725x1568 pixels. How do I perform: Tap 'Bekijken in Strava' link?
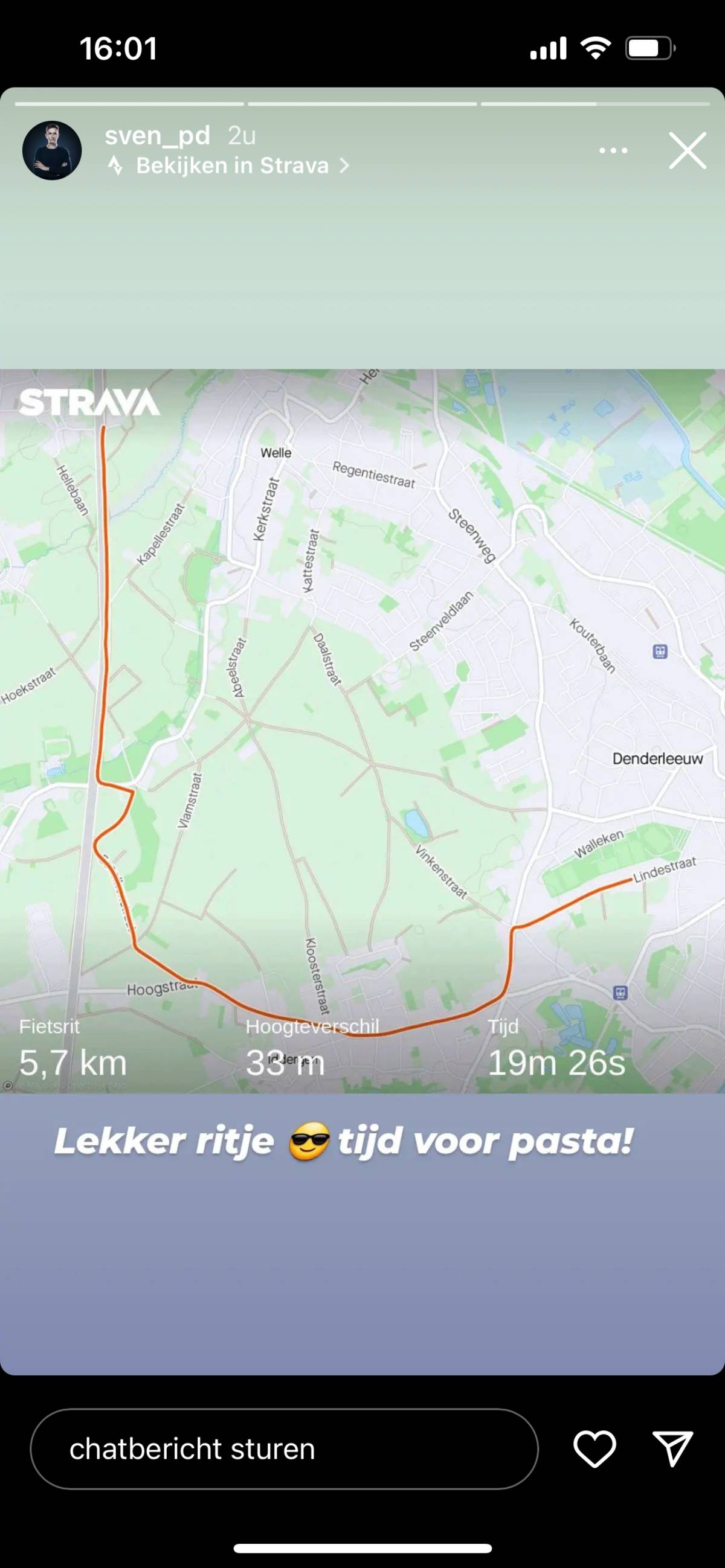pyautogui.click(x=232, y=165)
